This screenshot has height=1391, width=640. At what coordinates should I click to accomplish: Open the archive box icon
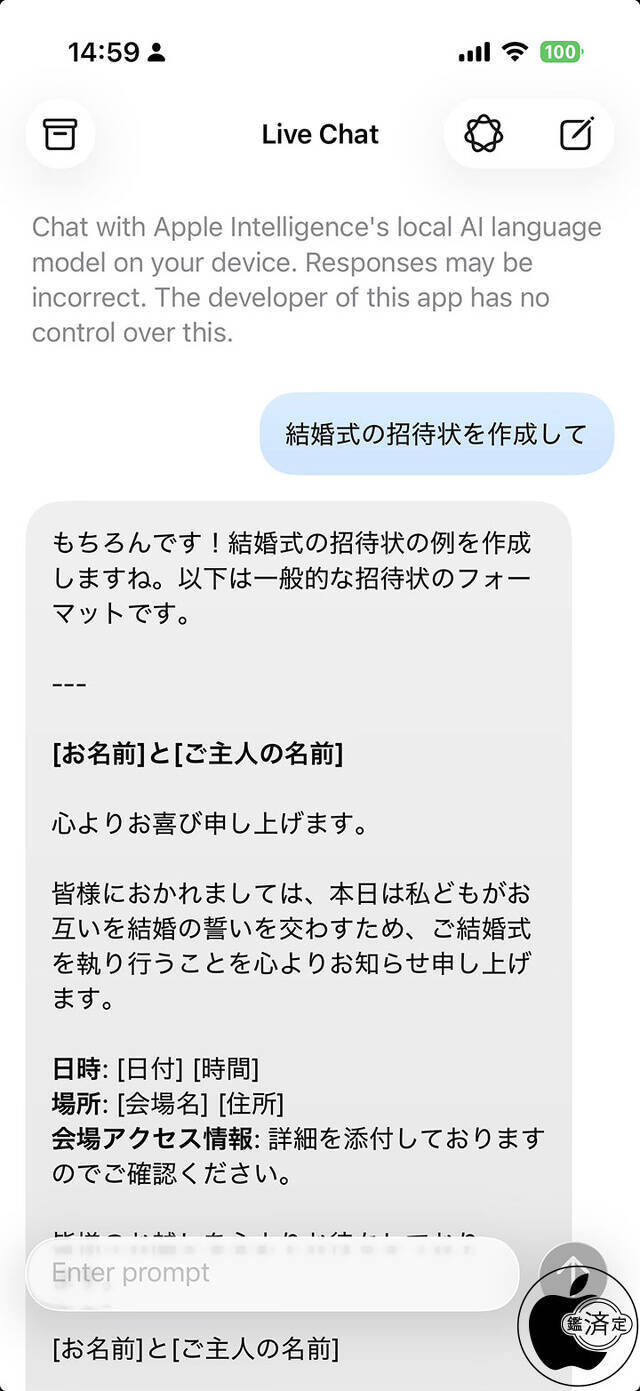60,134
